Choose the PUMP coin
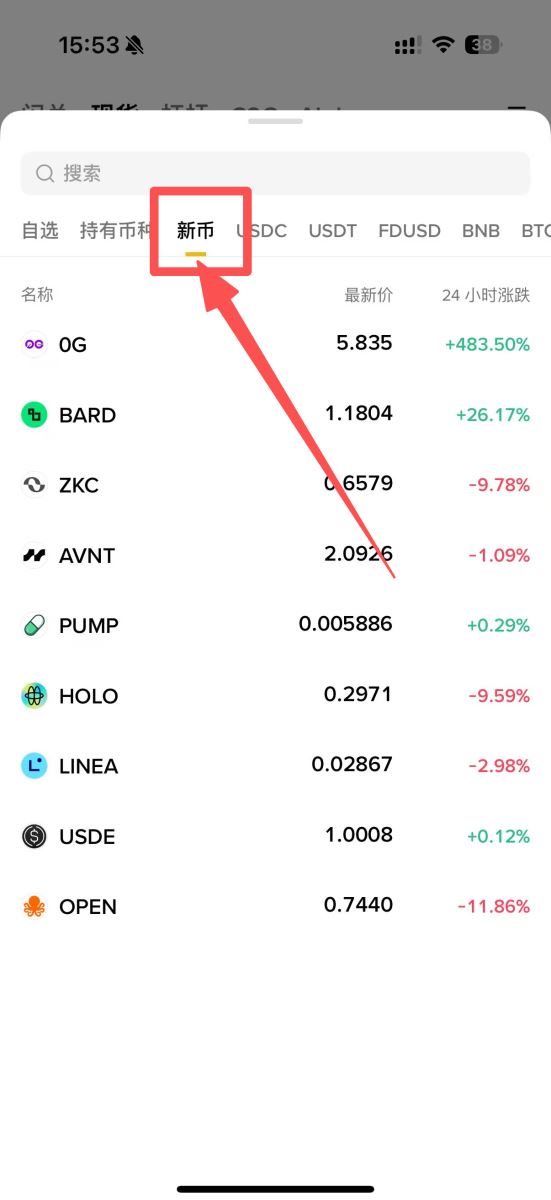This screenshot has height=1200, width=551. point(275,626)
